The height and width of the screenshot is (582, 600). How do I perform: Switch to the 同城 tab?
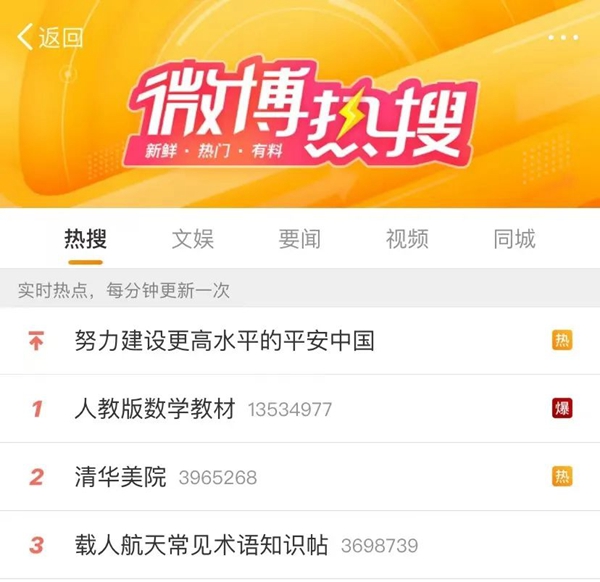pyautogui.click(x=514, y=239)
